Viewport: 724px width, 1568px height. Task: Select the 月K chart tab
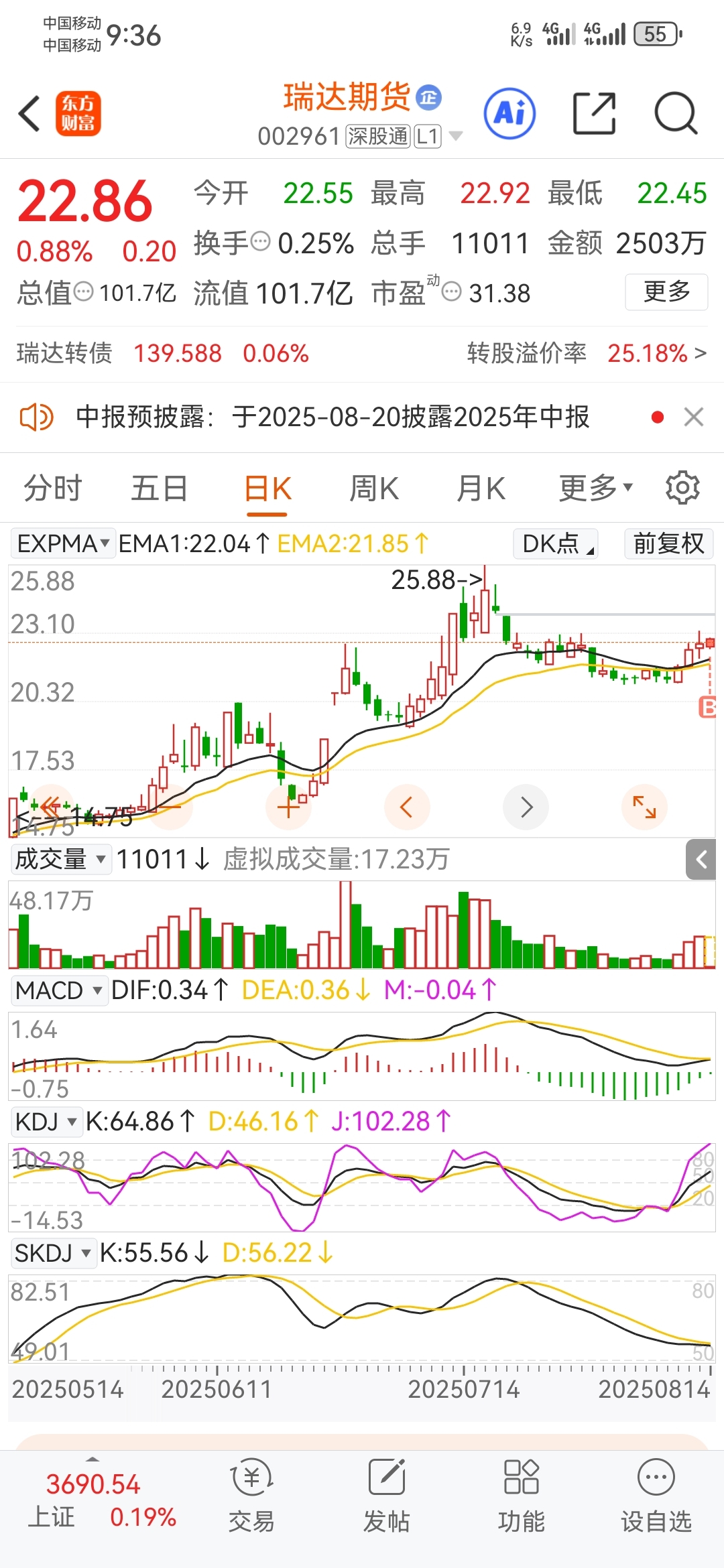[x=481, y=488]
